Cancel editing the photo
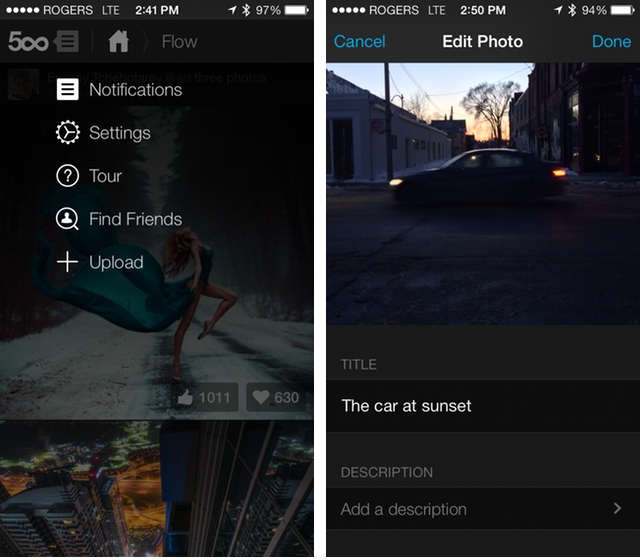Viewport: 640px width, 560px height. 359,42
